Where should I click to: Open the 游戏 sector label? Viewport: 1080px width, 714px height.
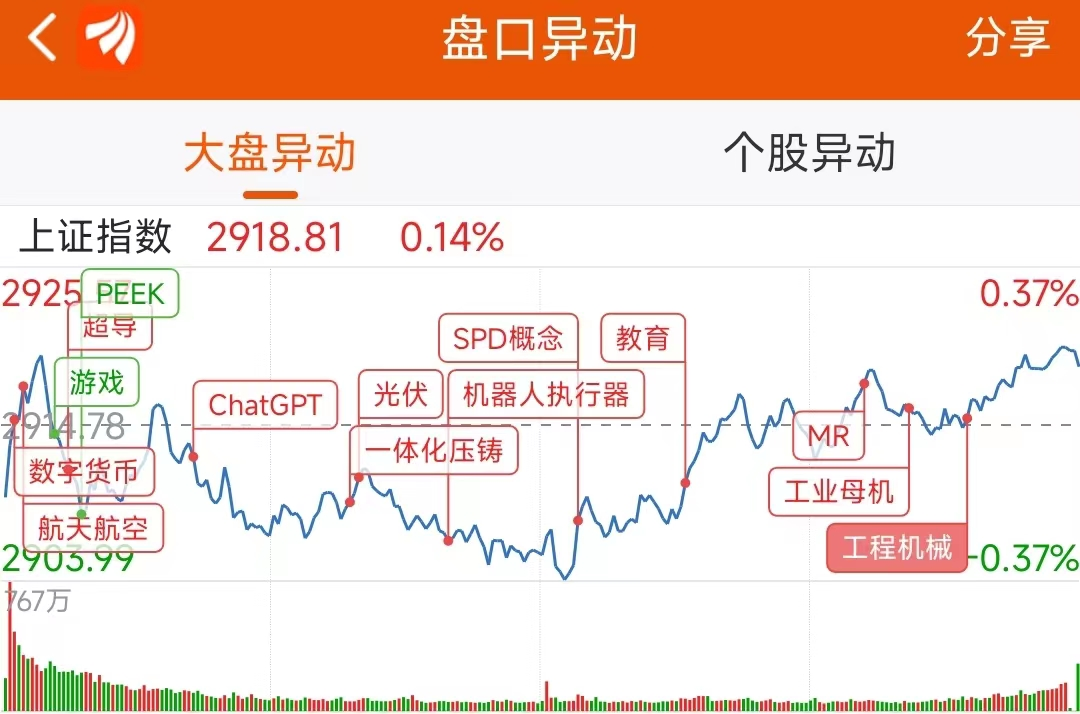(x=97, y=382)
